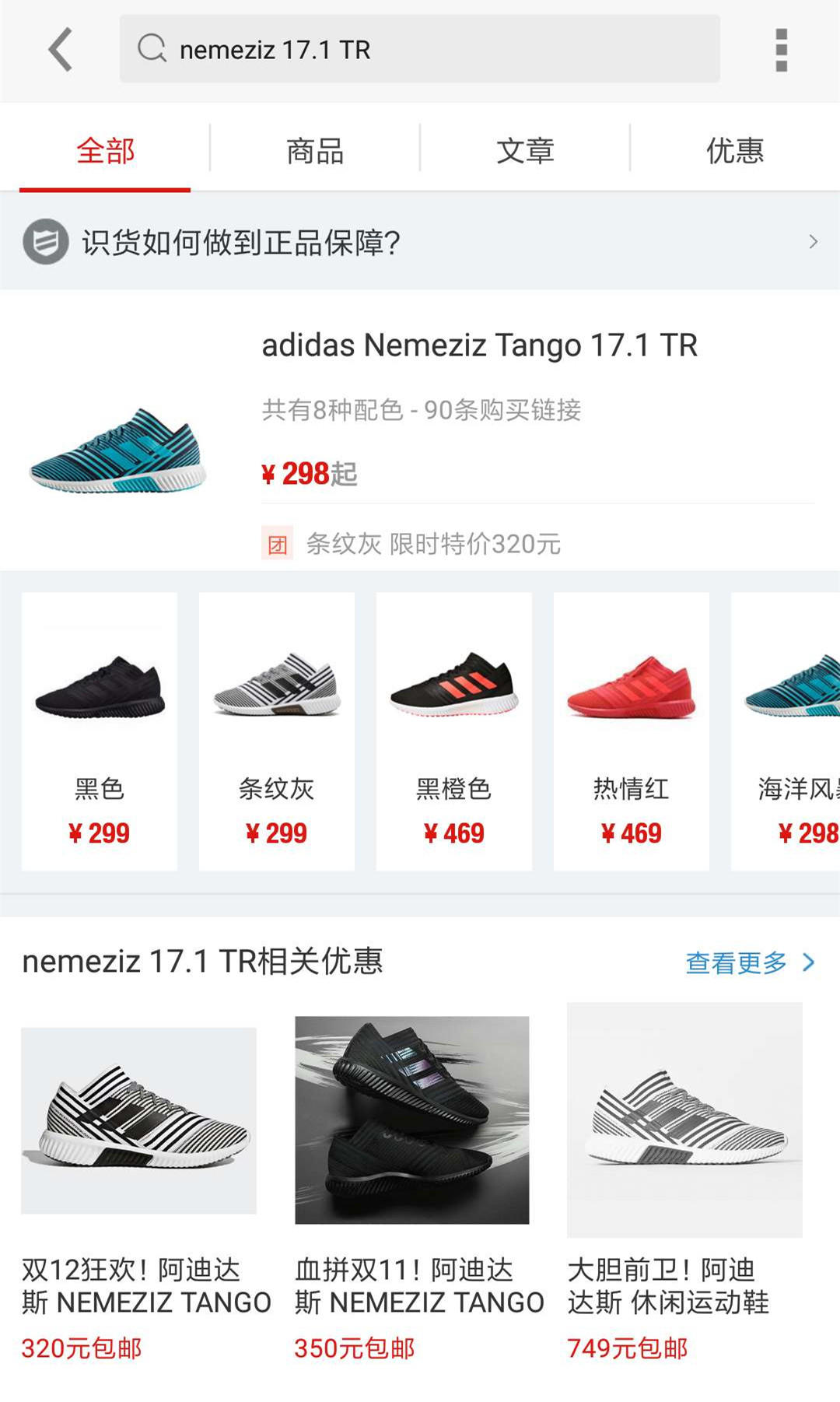
Task: Select the 热情红 colorway at ¥469
Action: [632, 731]
